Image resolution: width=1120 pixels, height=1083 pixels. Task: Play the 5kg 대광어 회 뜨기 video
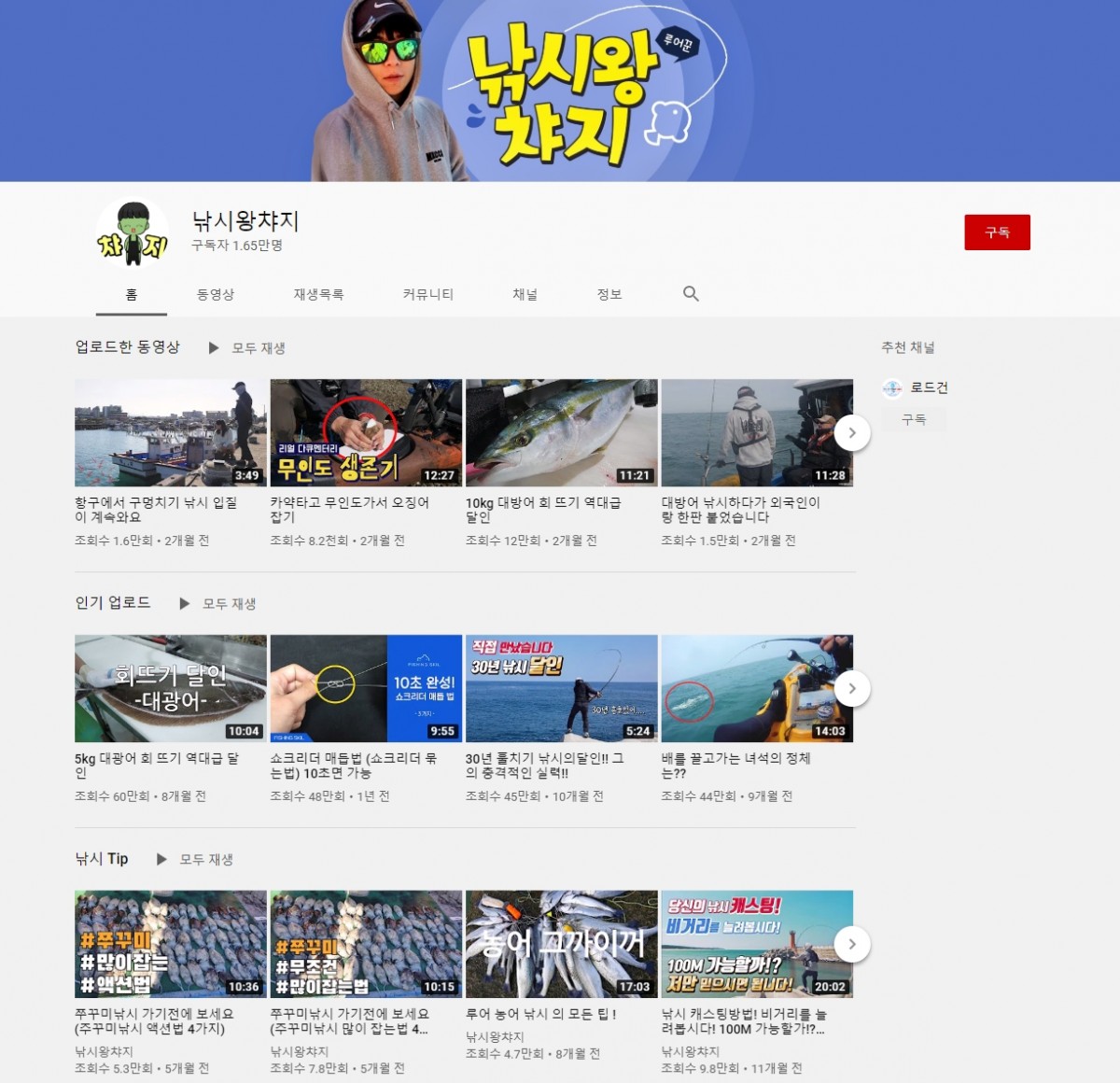point(170,689)
